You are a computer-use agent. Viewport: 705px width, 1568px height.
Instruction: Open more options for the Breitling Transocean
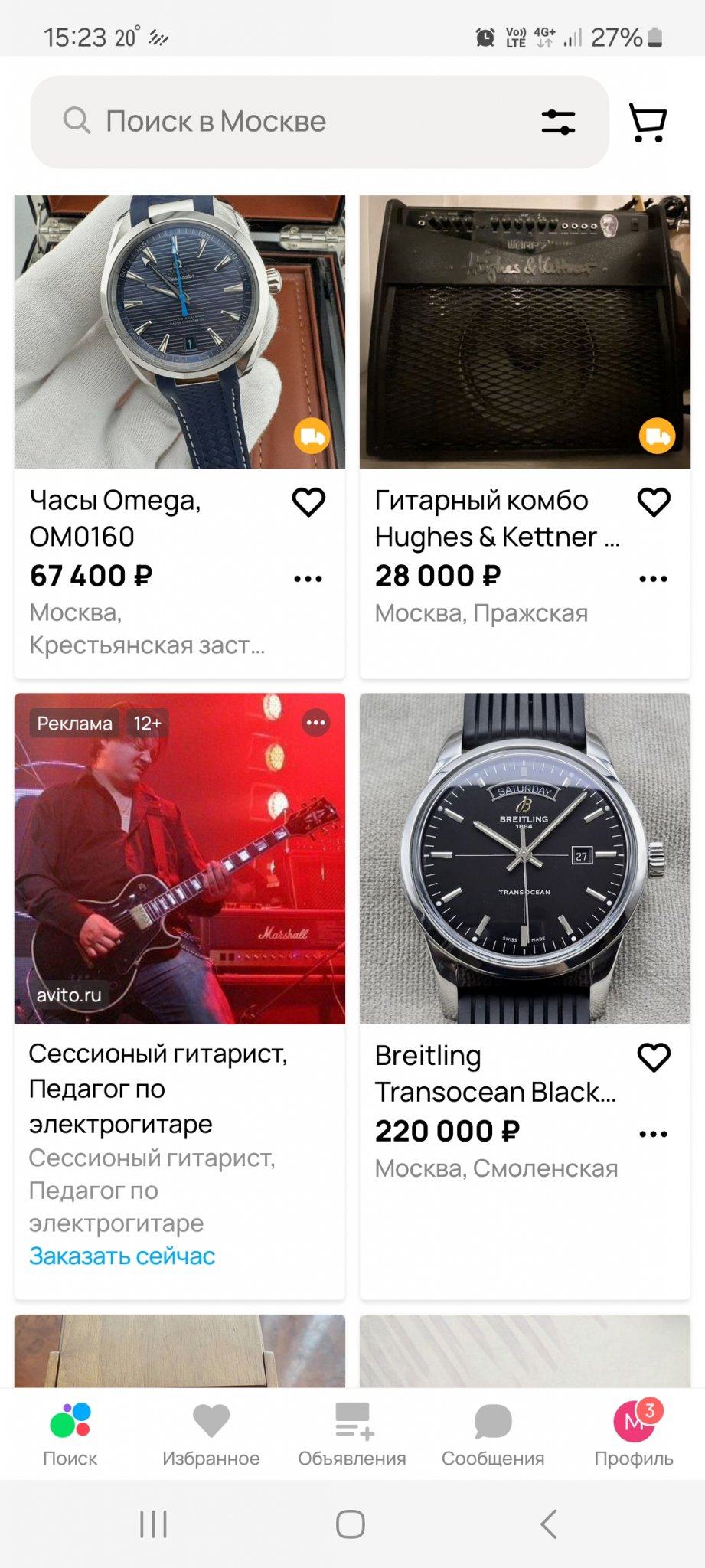[x=654, y=1134]
